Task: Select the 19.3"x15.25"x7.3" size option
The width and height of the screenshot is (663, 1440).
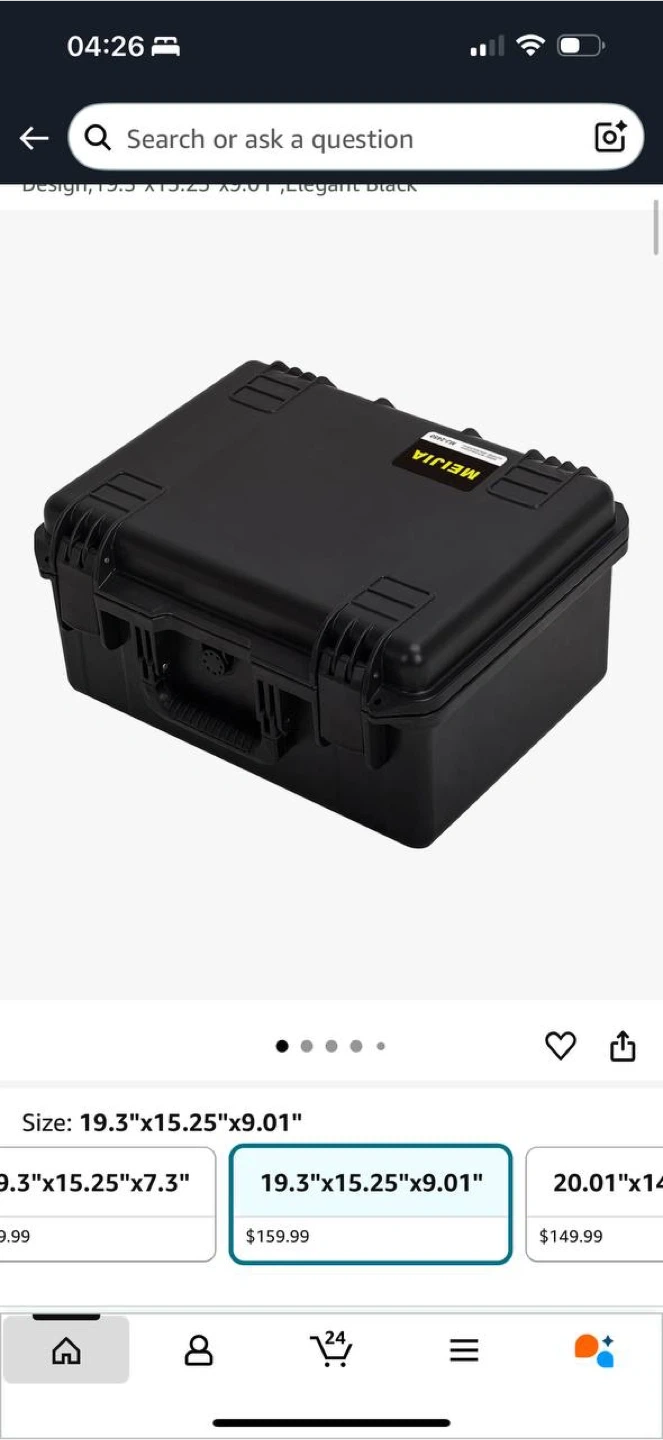Action: click(x=108, y=1204)
